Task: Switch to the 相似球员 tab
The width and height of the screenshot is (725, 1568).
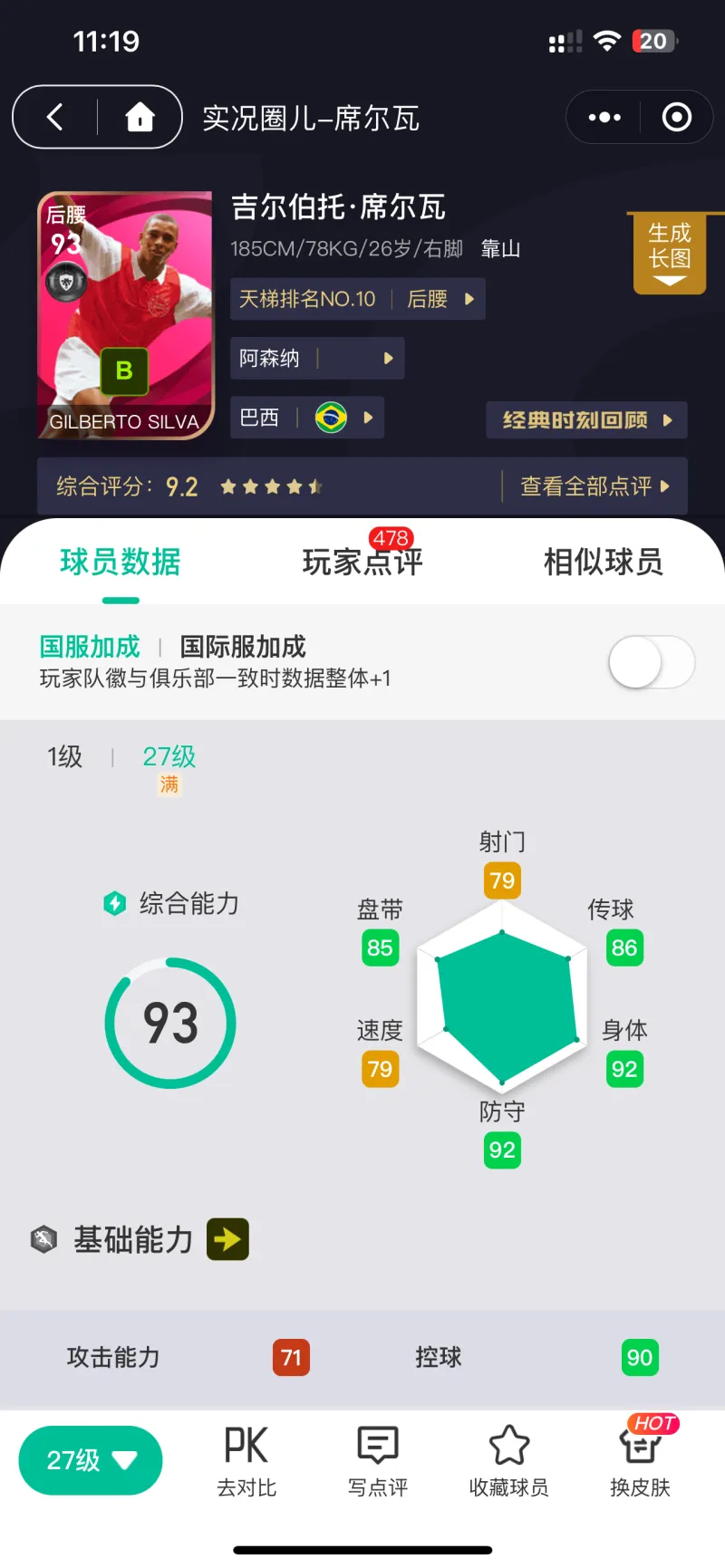Action: click(603, 562)
